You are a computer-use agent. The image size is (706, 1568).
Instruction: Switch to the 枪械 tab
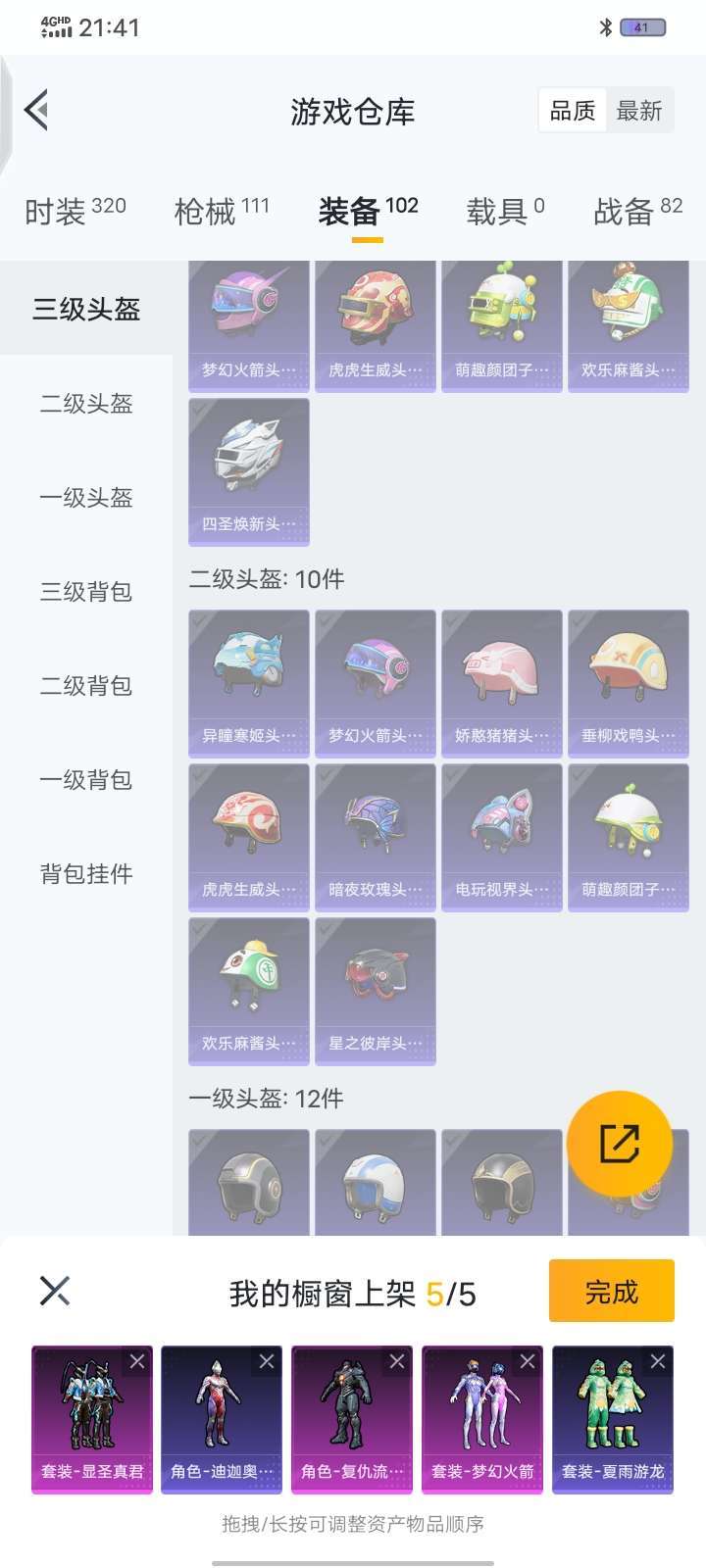(x=222, y=211)
